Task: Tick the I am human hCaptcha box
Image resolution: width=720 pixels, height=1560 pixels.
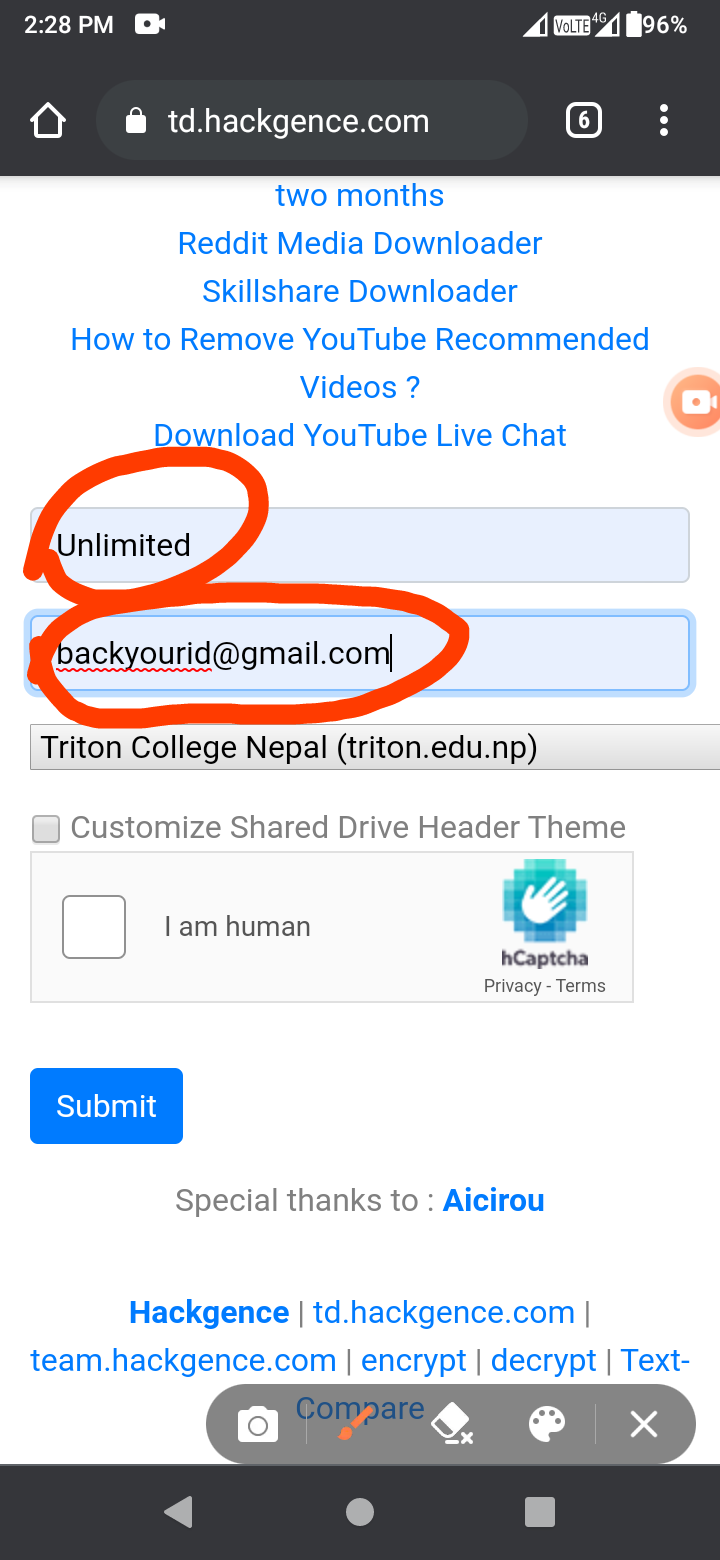Action: 94,927
